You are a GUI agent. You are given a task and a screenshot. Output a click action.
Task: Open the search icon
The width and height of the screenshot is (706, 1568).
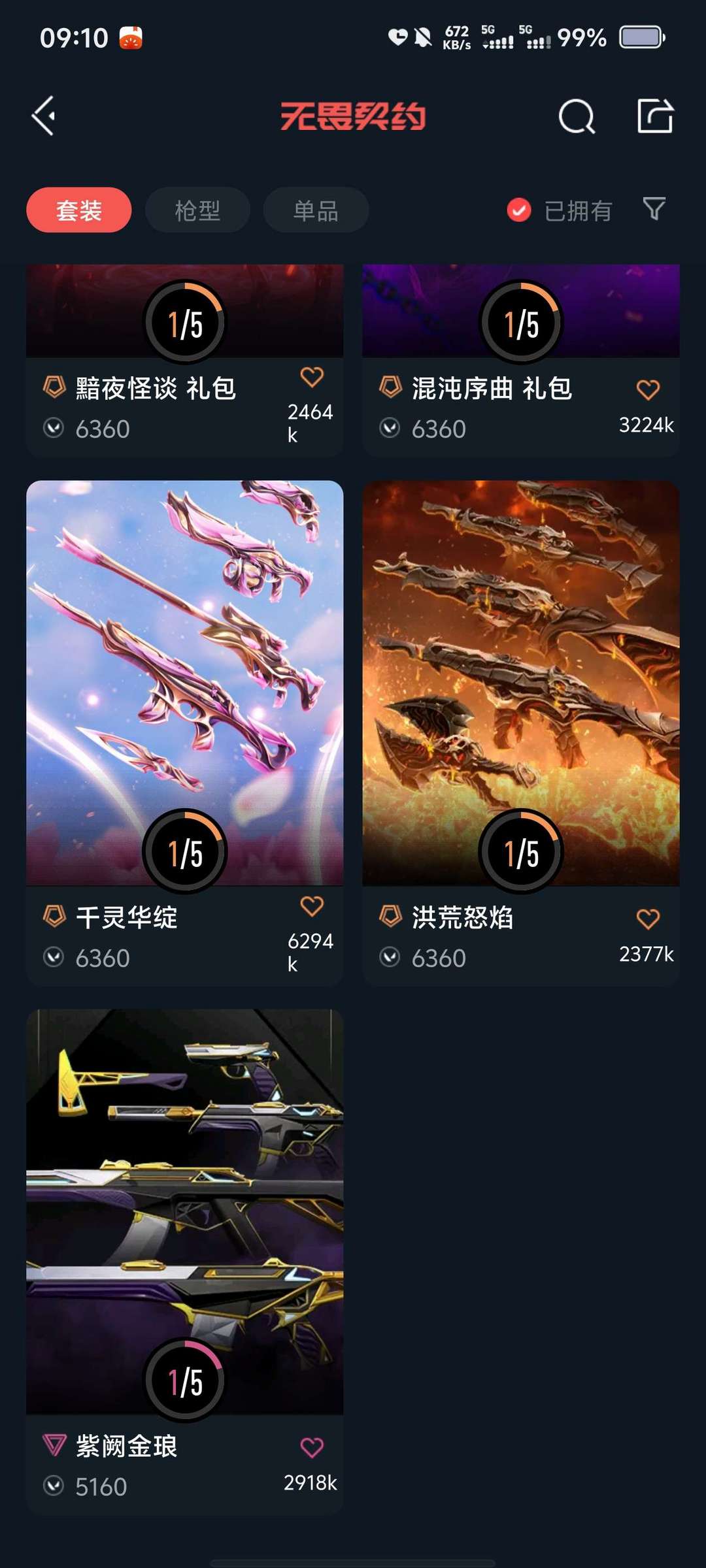coord(577,117)
